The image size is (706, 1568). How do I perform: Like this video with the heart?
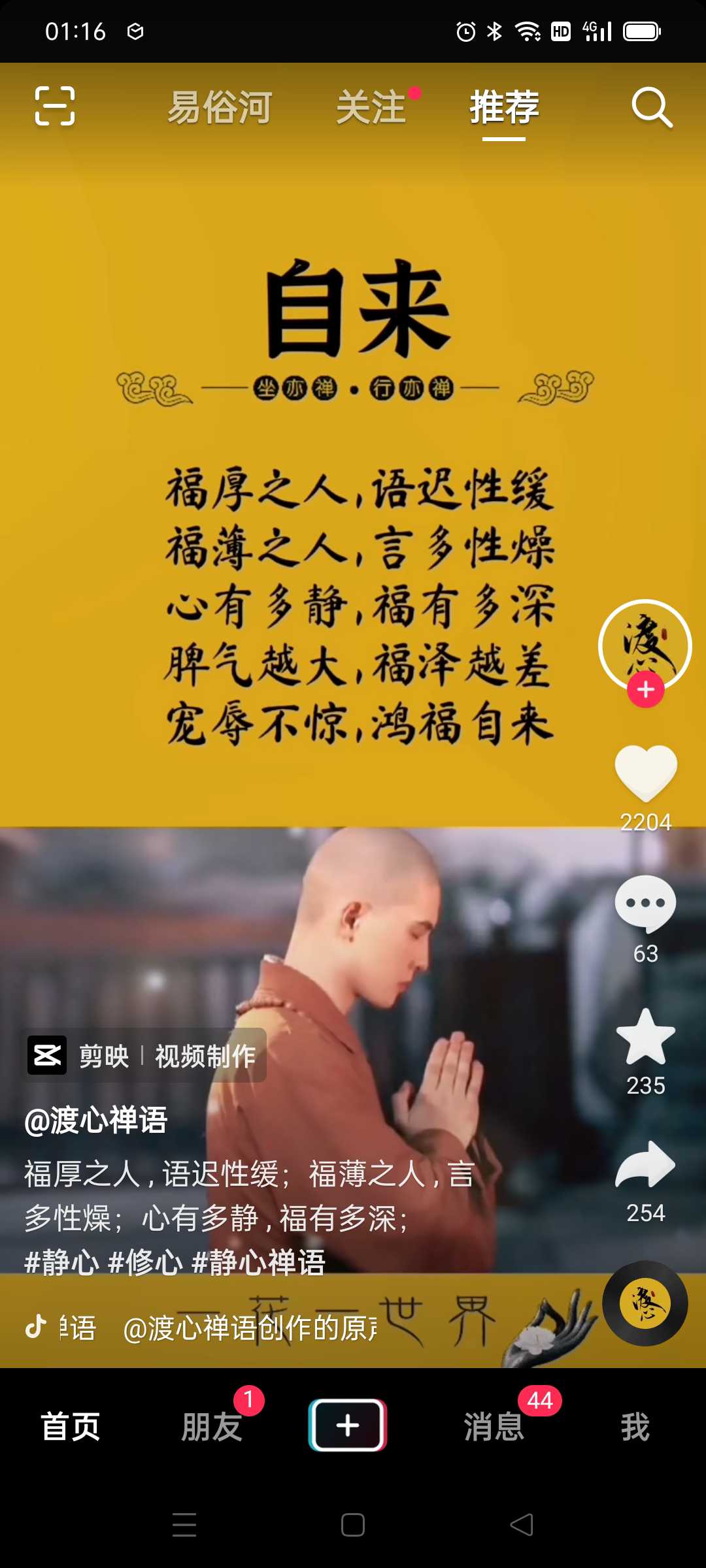click(x=646, y=772)
